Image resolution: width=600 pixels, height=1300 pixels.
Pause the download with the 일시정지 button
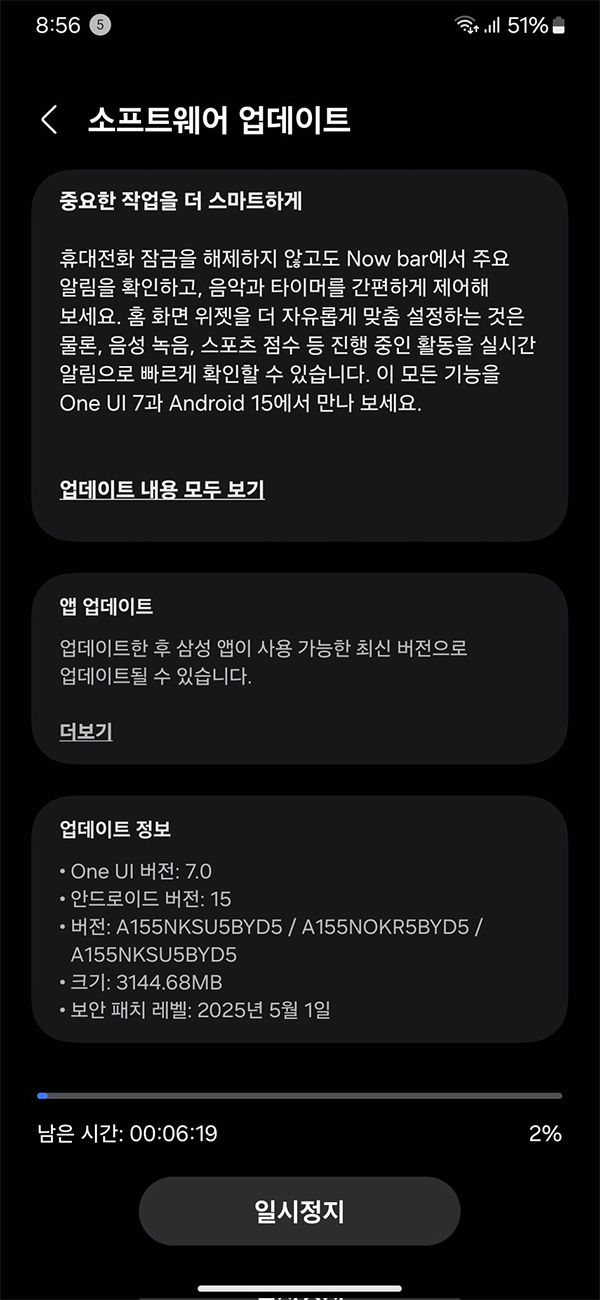(x=299, y=1211)
